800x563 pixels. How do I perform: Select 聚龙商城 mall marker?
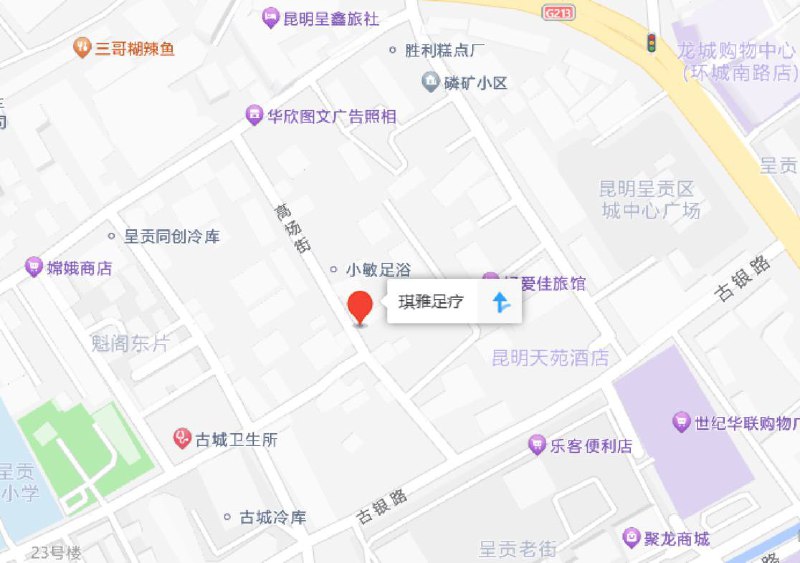coord(632,539)
